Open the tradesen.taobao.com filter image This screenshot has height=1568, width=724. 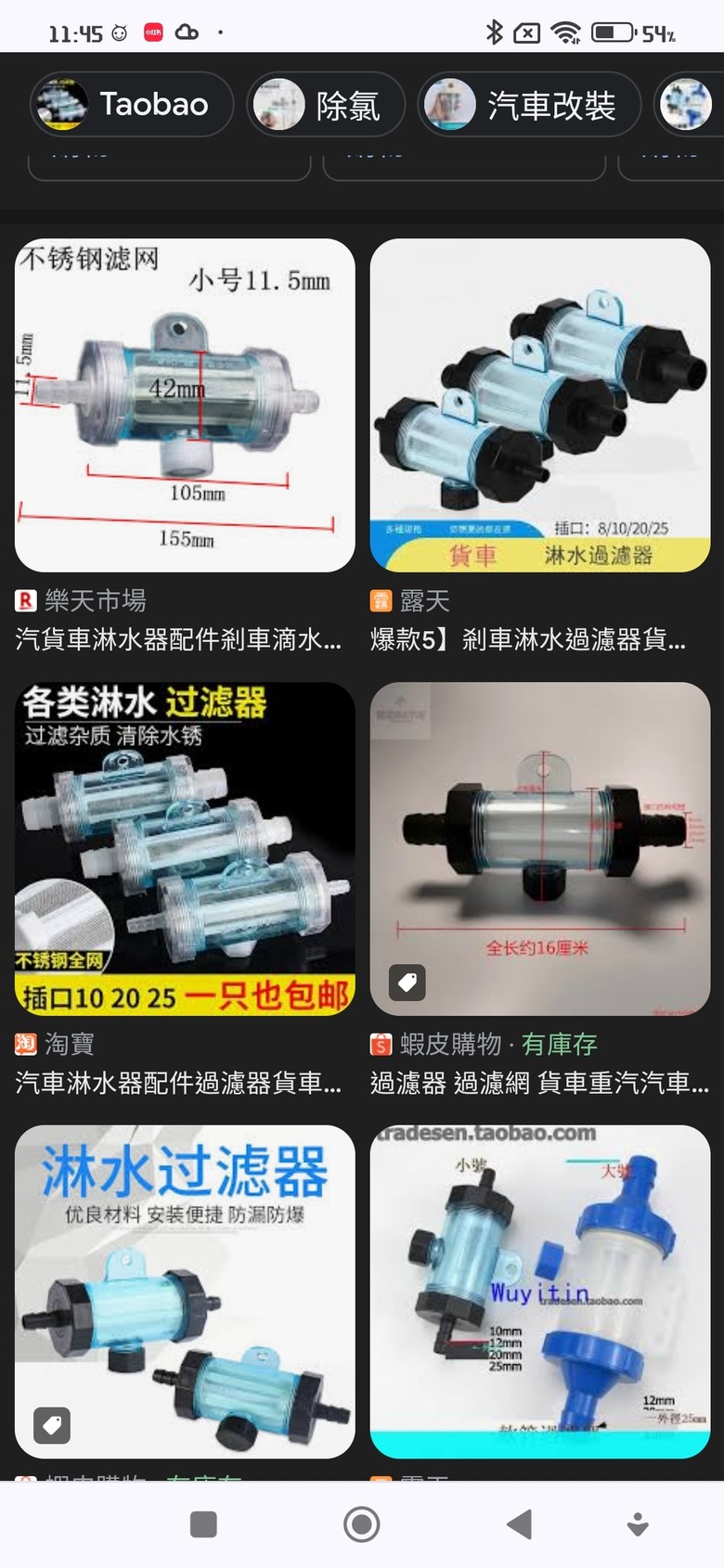point(540,1292)
